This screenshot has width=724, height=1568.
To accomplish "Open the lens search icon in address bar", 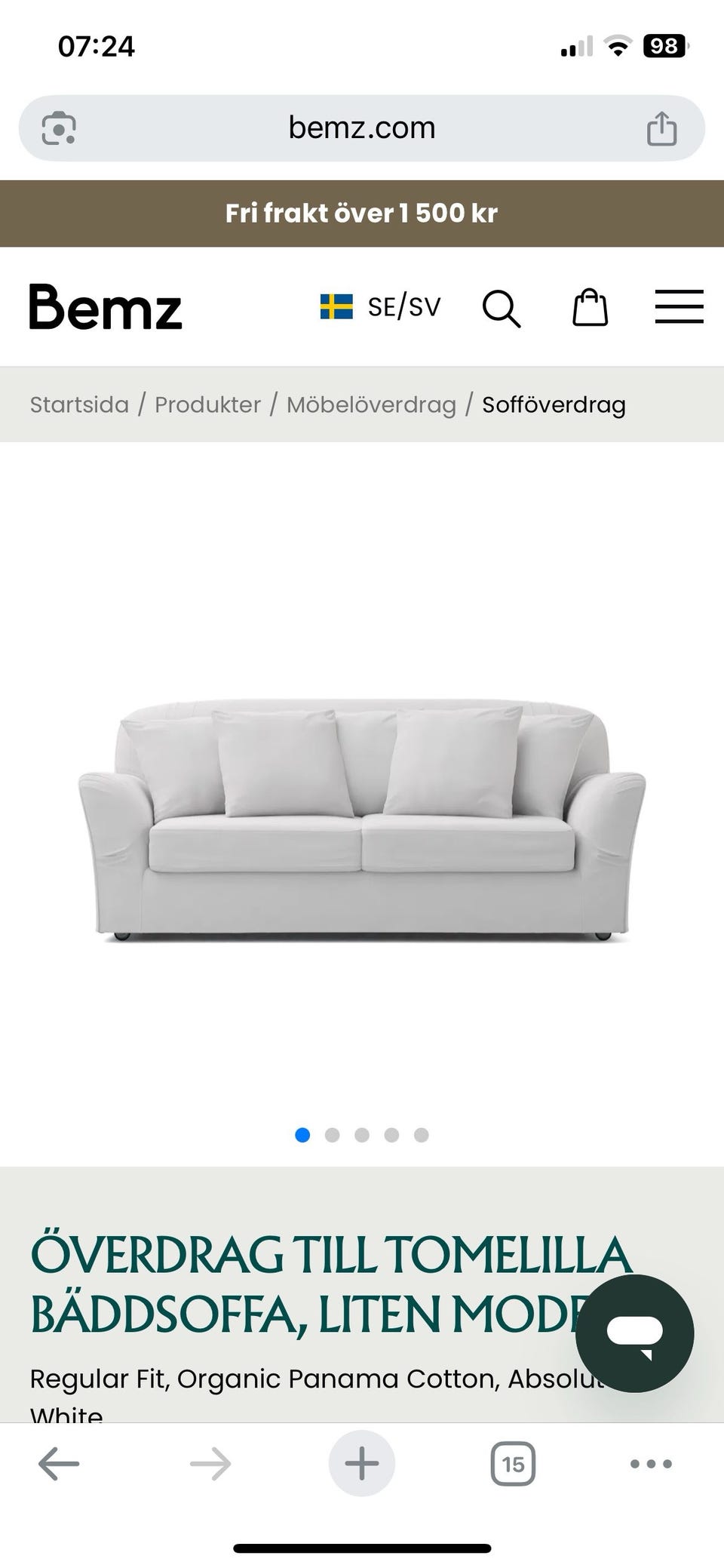I will point(59,128).
